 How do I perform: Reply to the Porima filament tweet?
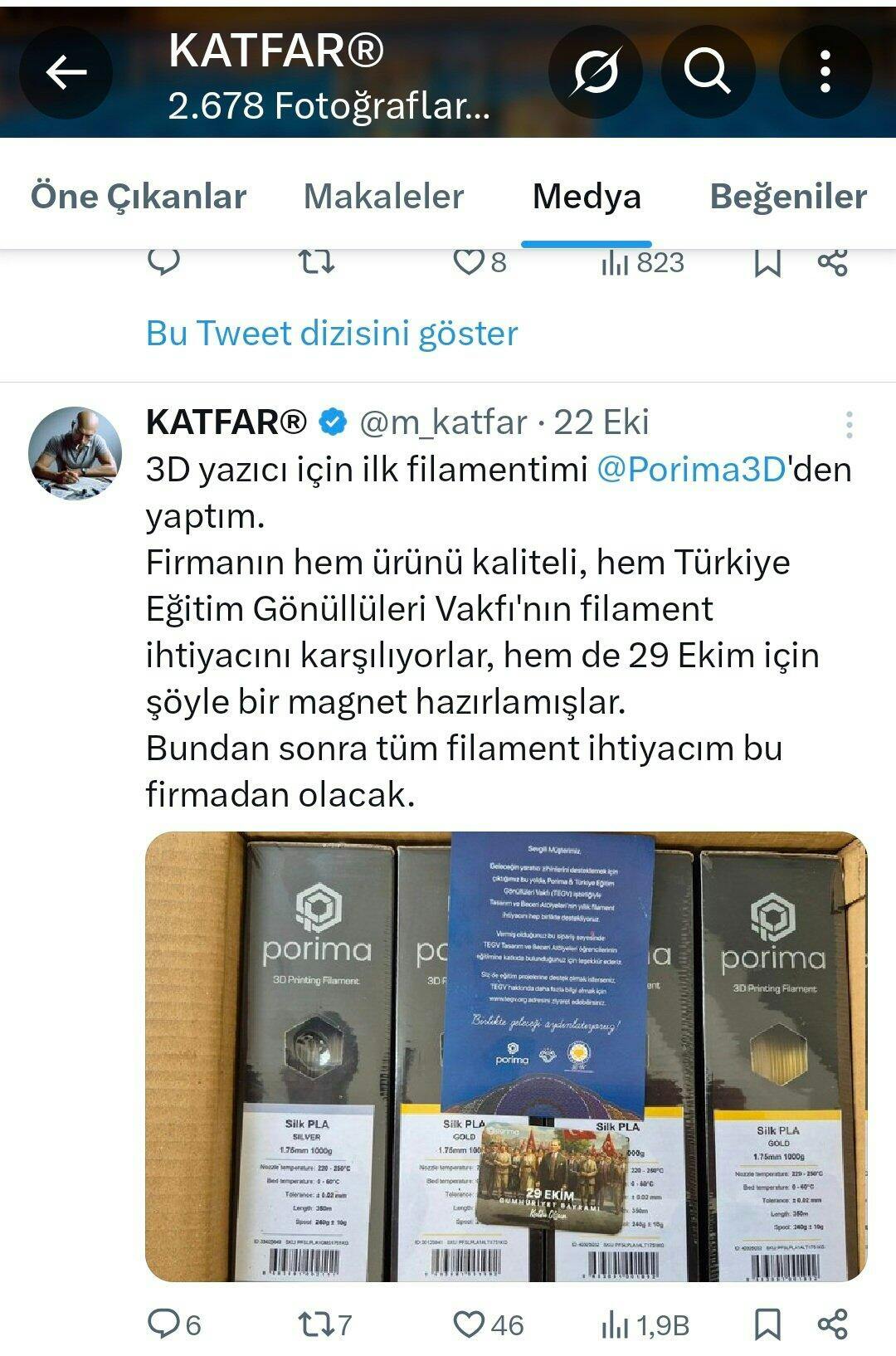click(x=163, y=1324)
